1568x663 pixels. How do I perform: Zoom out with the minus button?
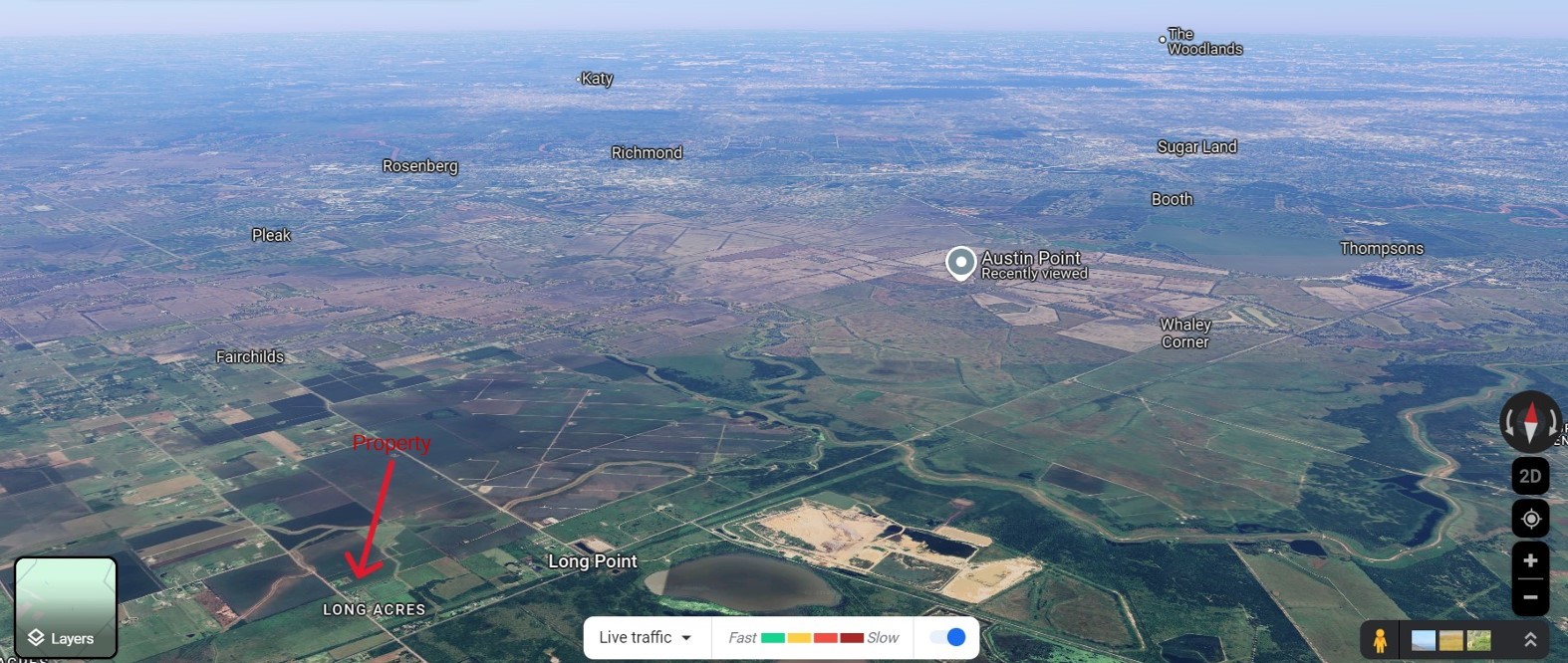pyautogui.click(x=1530, y=597)
